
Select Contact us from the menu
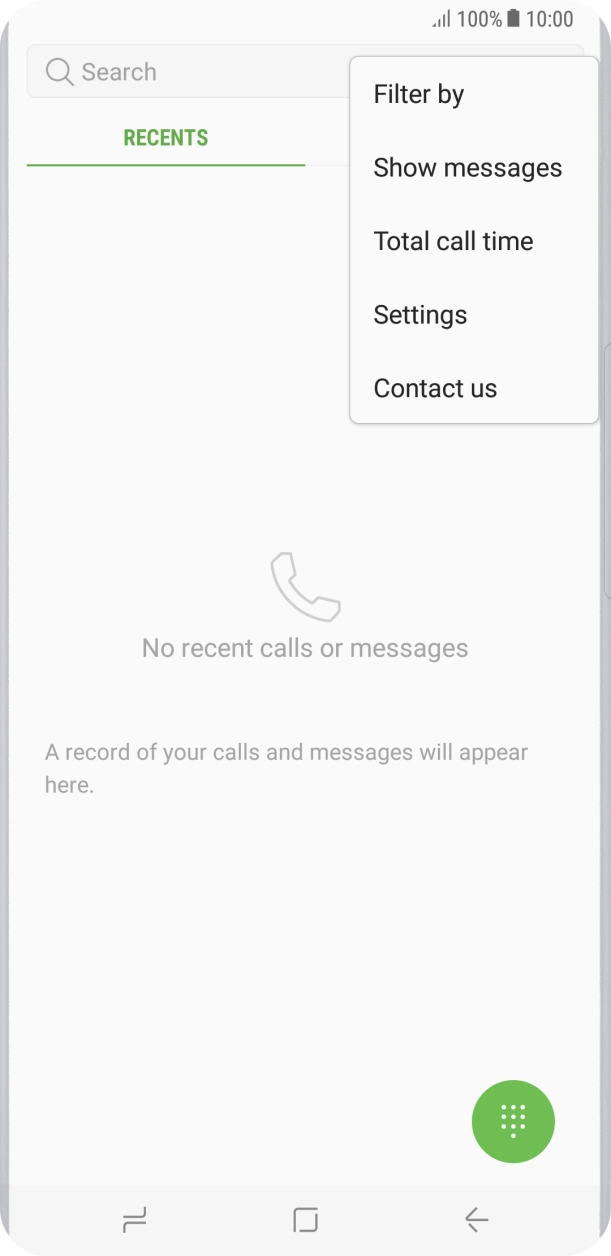point(435,389)
